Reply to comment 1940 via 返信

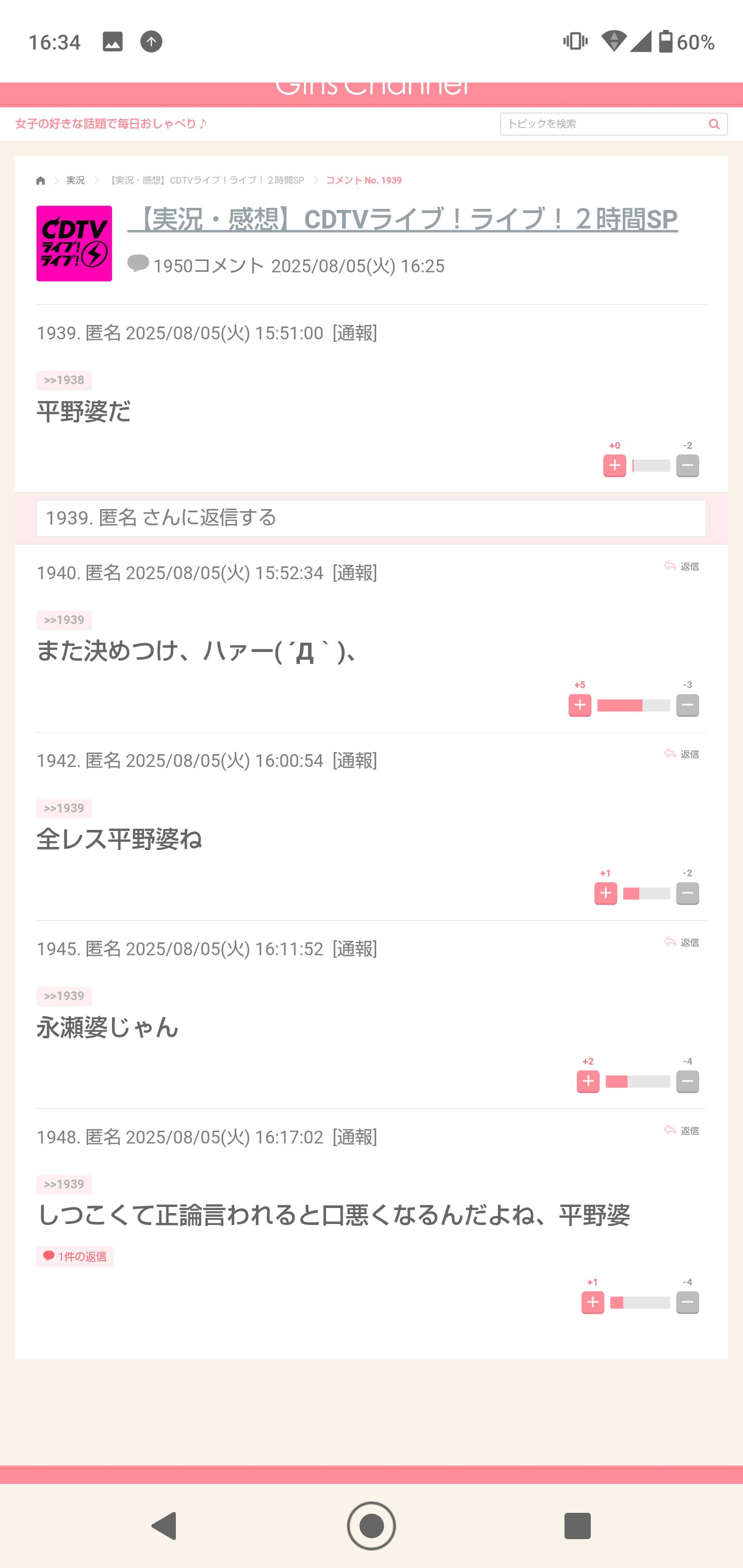coord(682,566)
